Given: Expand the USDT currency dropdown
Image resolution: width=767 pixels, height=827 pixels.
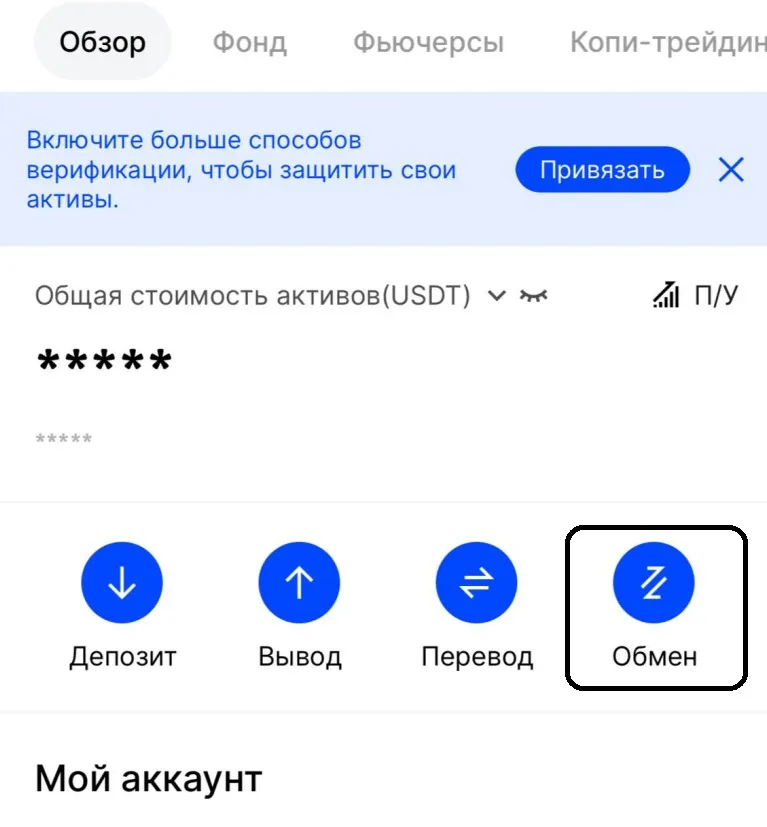Looking at the screenshot, I should tap(495, 296).
